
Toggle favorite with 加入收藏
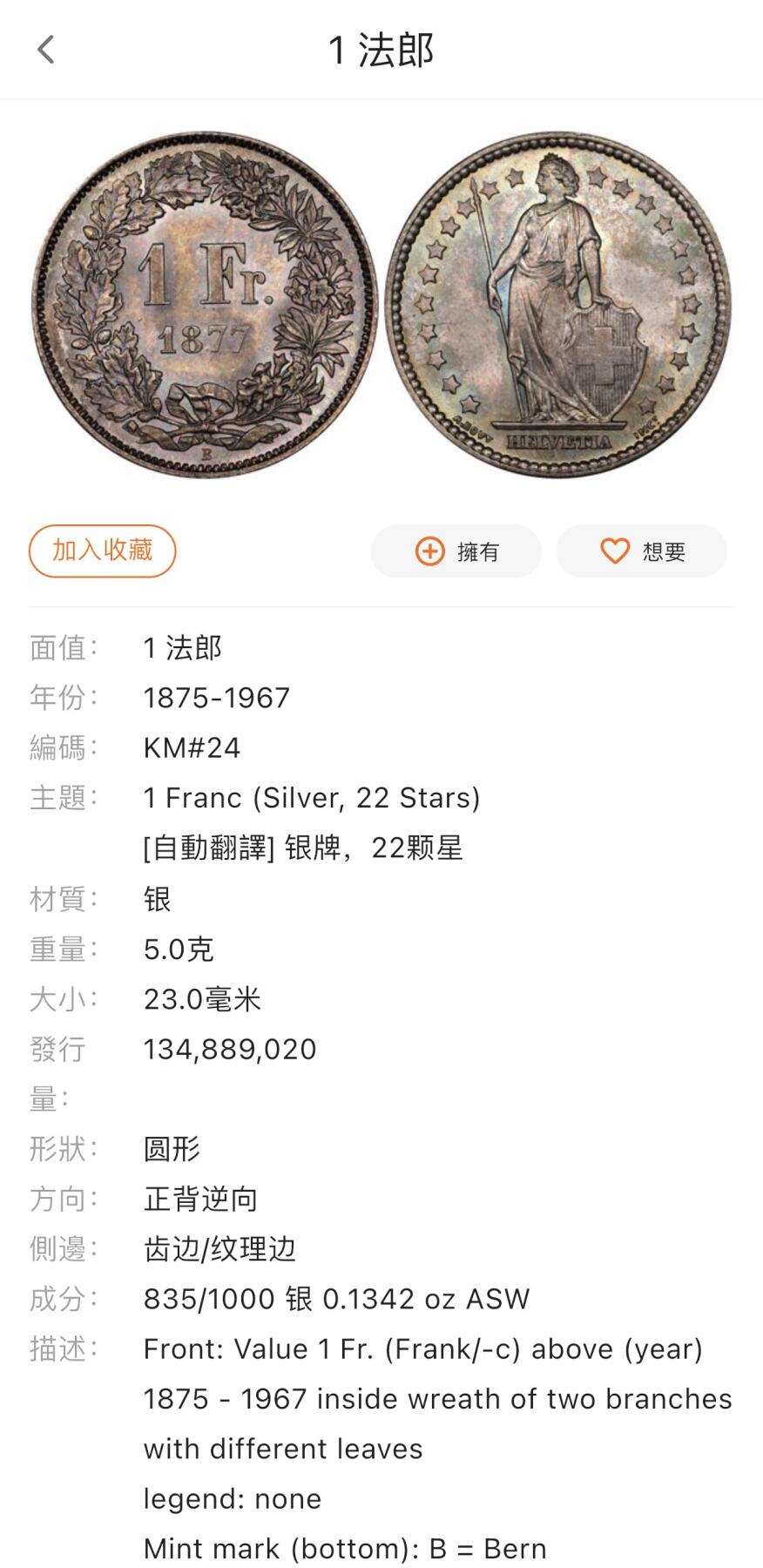(102, 551)
